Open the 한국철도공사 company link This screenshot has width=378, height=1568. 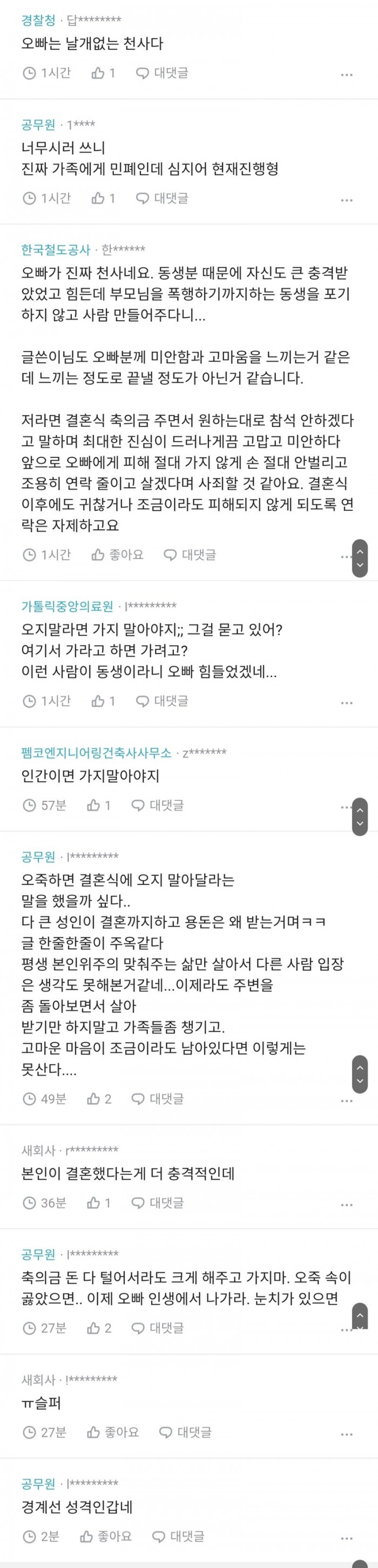(56, 249)
